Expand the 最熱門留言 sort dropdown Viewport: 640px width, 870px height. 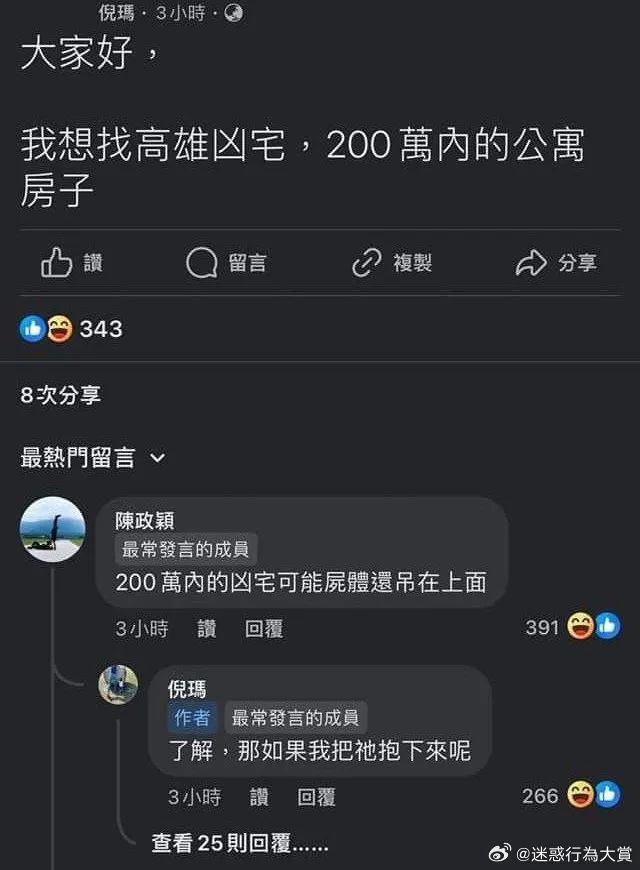coord(93,458)
